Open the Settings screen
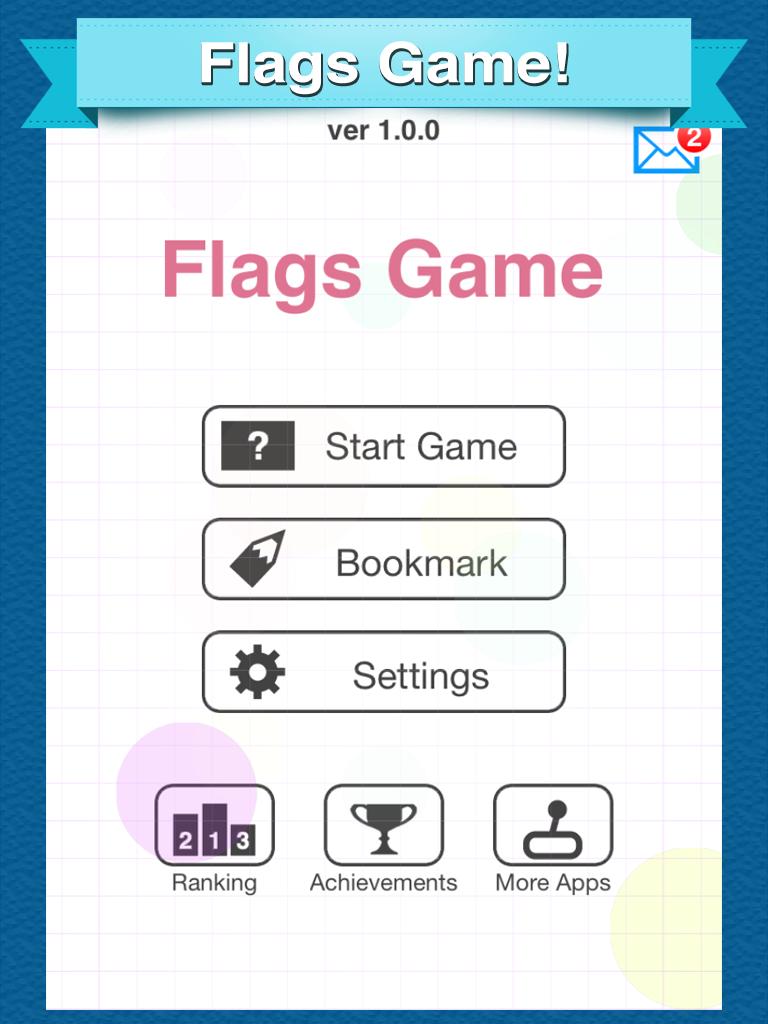Image resolution: width=768 pixels, height=1024 pixels. [384, 672]
